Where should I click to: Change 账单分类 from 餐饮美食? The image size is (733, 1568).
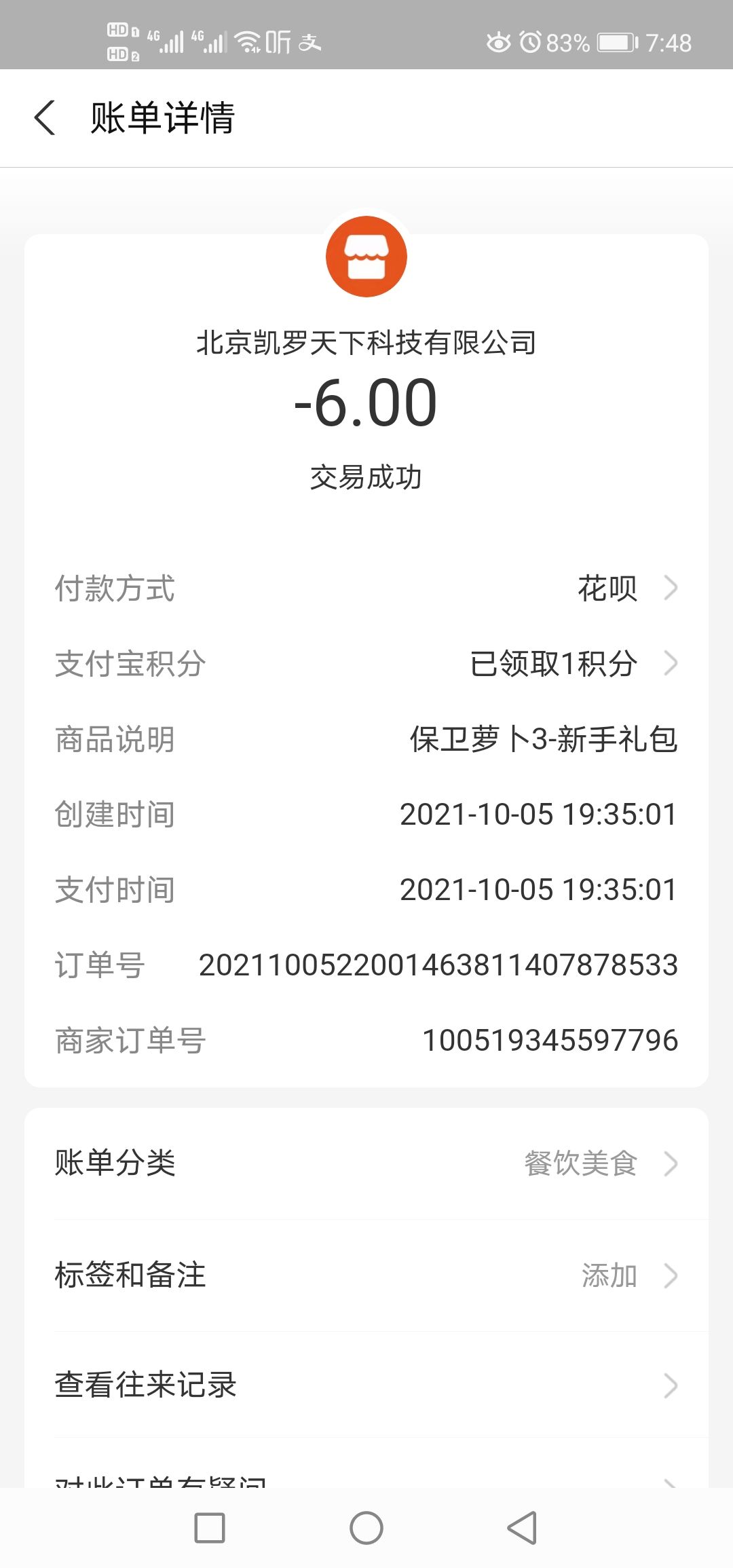366,1163
